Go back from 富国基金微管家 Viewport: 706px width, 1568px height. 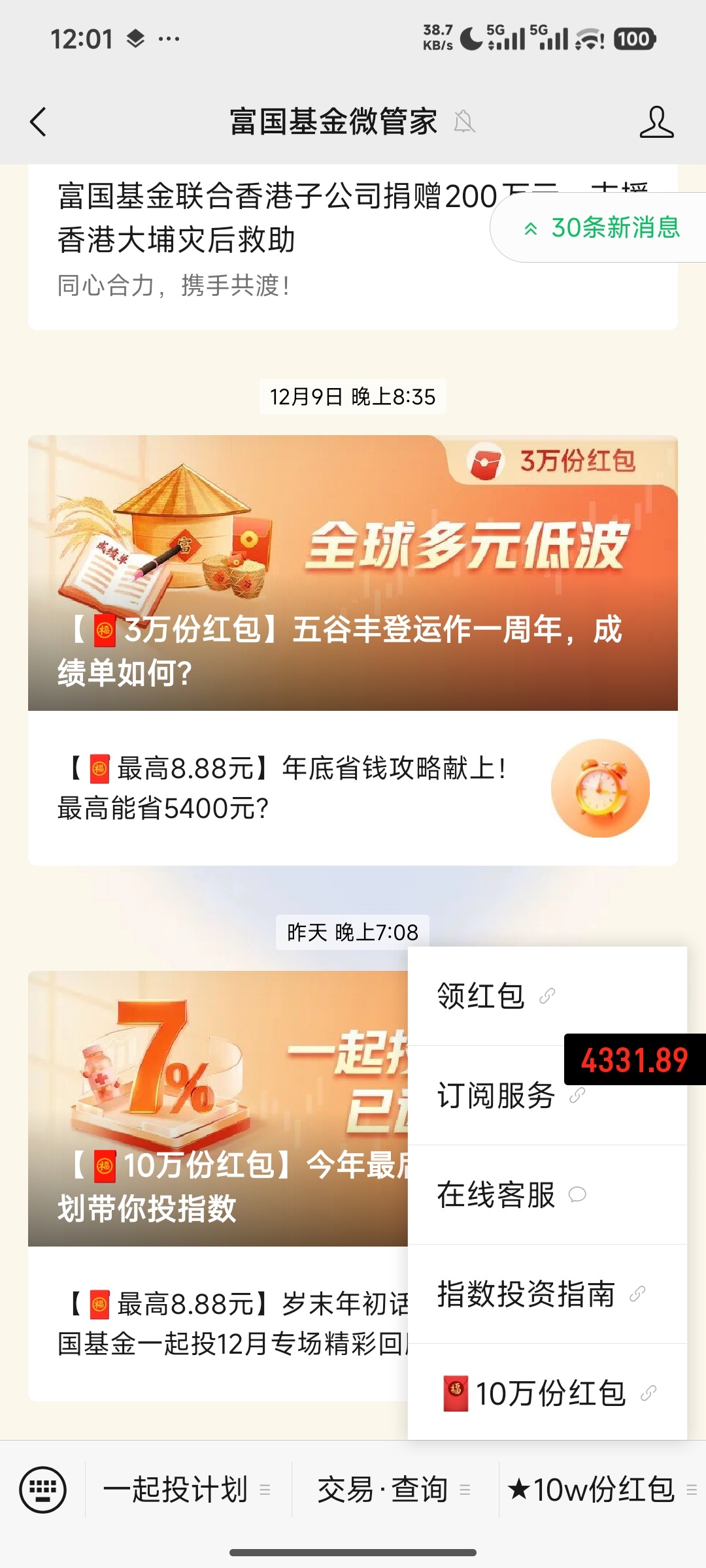39,122
